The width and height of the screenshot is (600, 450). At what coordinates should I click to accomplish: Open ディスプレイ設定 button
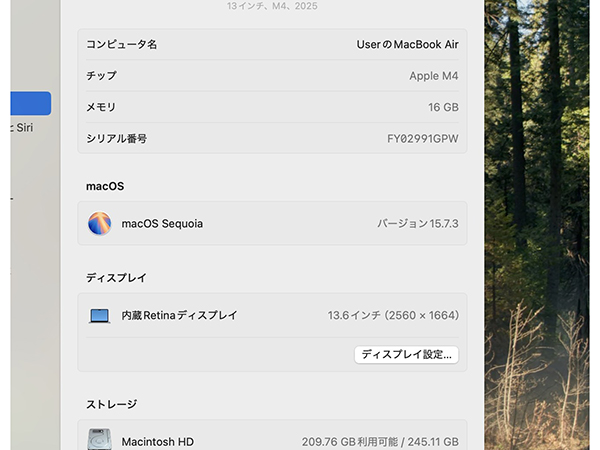406,354
